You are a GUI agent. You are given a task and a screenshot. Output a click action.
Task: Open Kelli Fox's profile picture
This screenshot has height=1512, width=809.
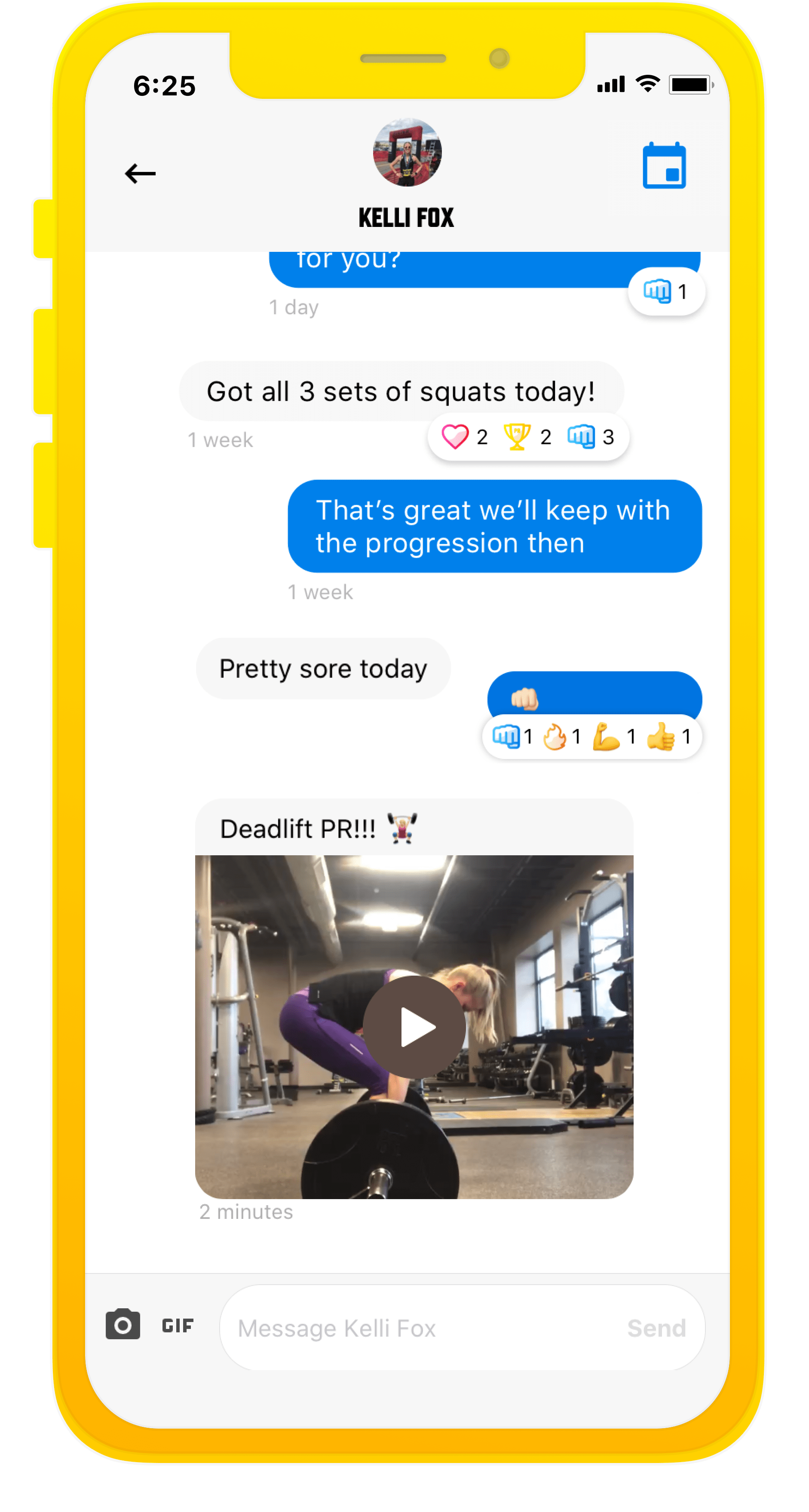407,153
